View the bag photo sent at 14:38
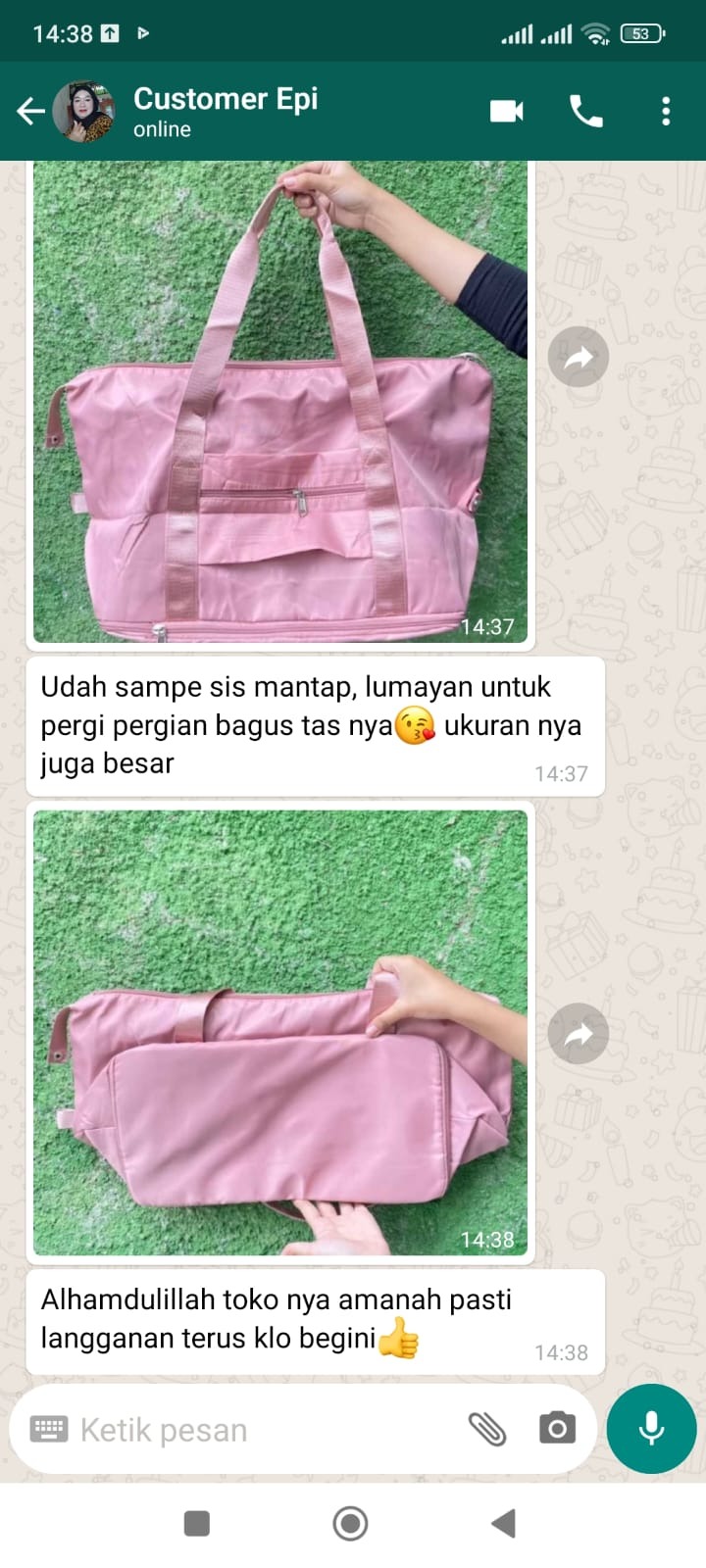Screen dimensions: 706x1568 [280, 1032]
